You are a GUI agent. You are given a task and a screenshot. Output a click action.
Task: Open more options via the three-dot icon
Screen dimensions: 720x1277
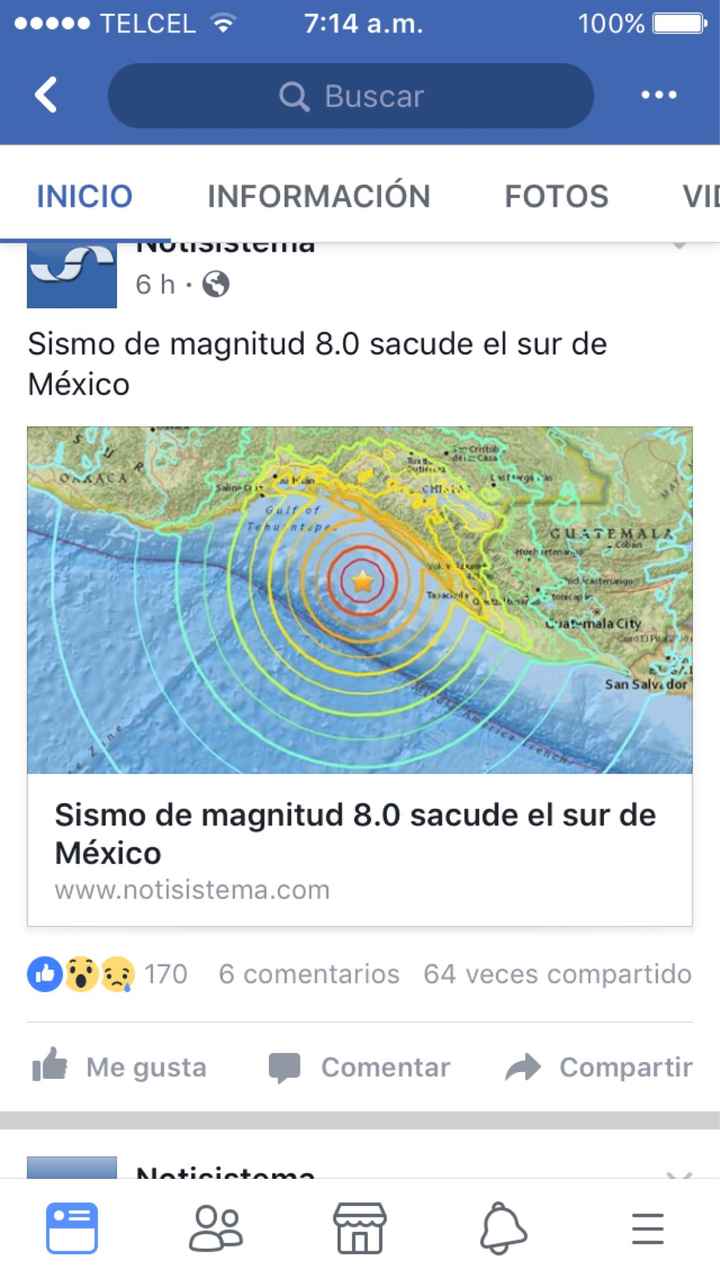point(659,95)
